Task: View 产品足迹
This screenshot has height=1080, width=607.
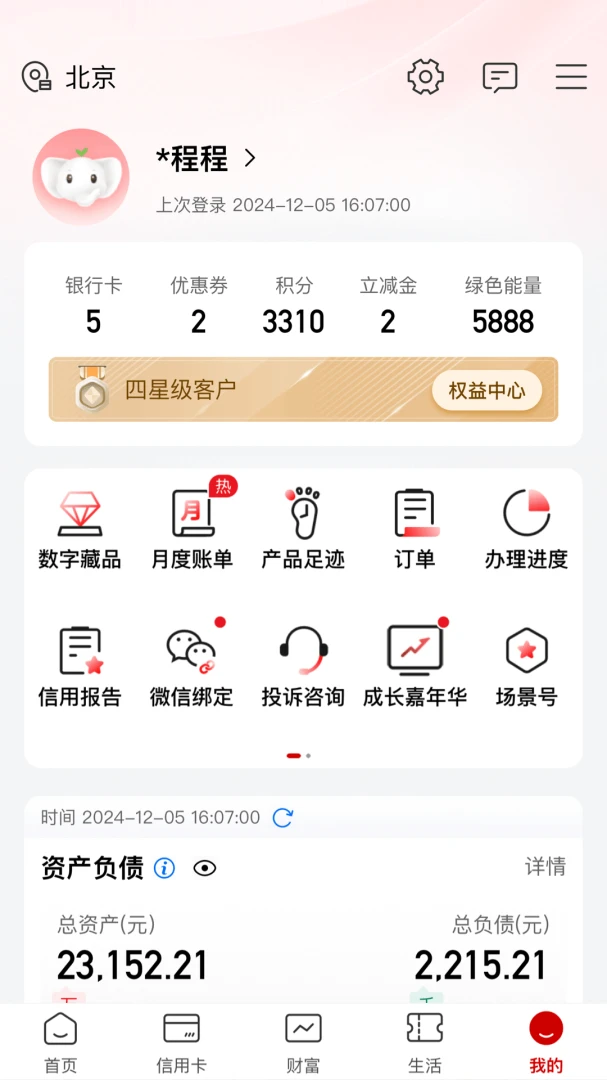Action: click(x=303, y=530)
